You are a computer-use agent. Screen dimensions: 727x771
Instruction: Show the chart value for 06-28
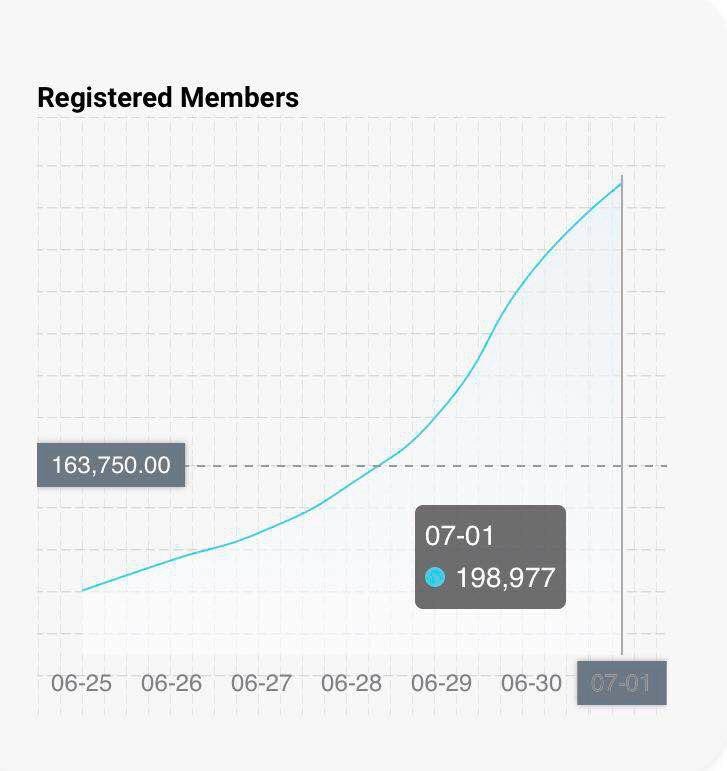[352, 481]
